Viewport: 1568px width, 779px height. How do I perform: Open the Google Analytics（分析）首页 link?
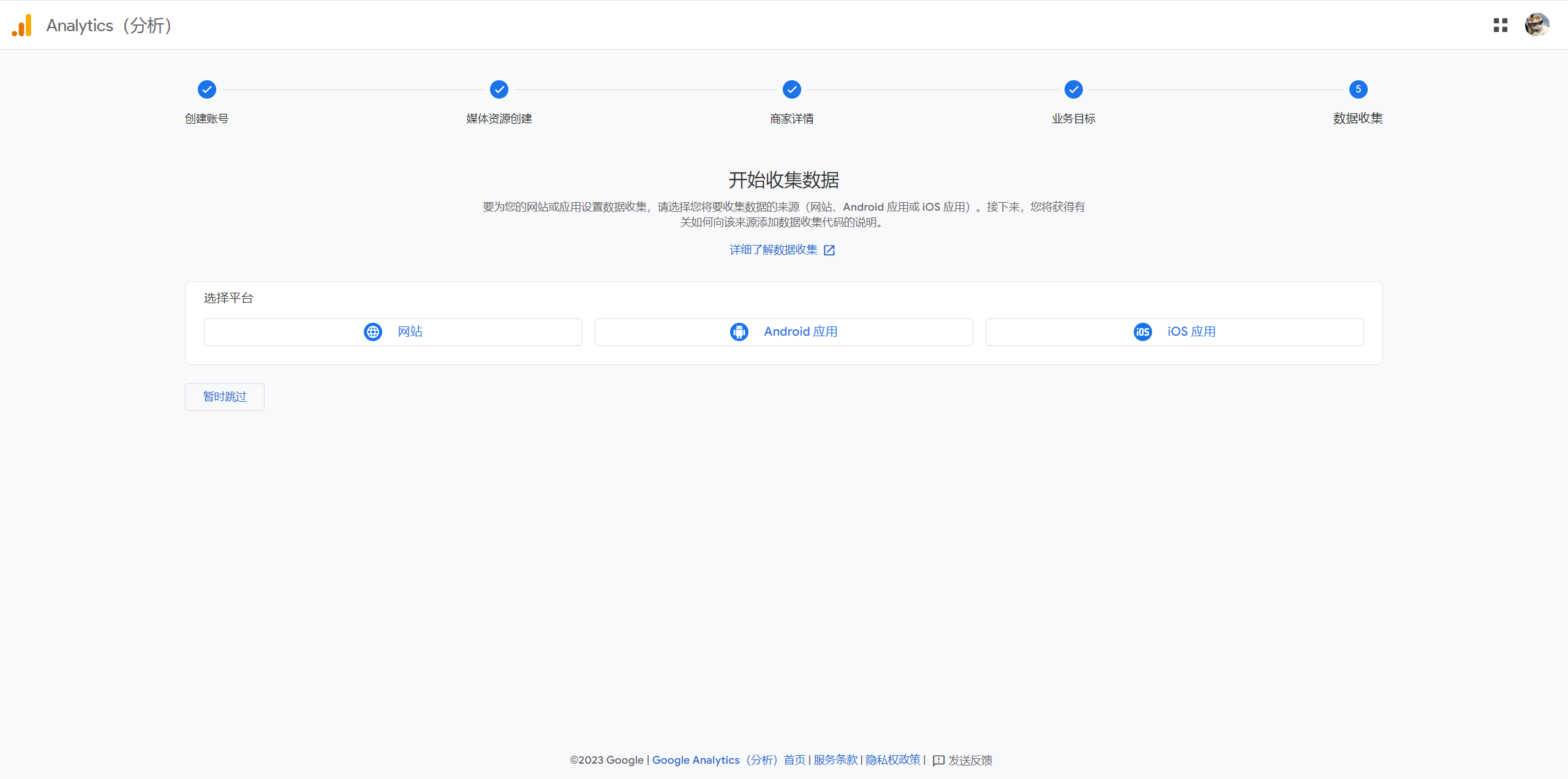pyautogui.click(x=728, y=760)
